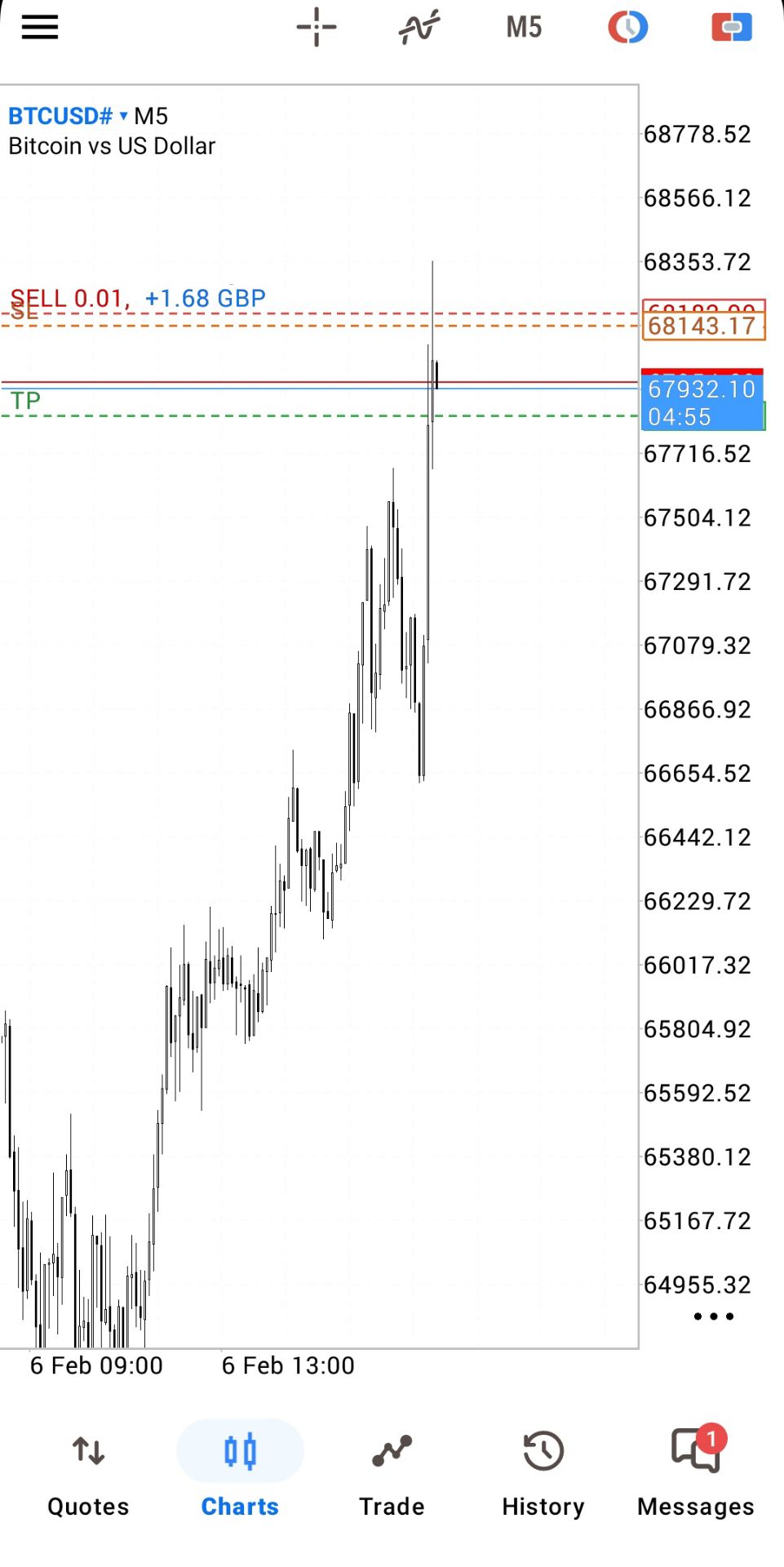Open the BTCUSD# symbol dropdown
This screenshot has width=784, height=1567.
click(69, 116)
